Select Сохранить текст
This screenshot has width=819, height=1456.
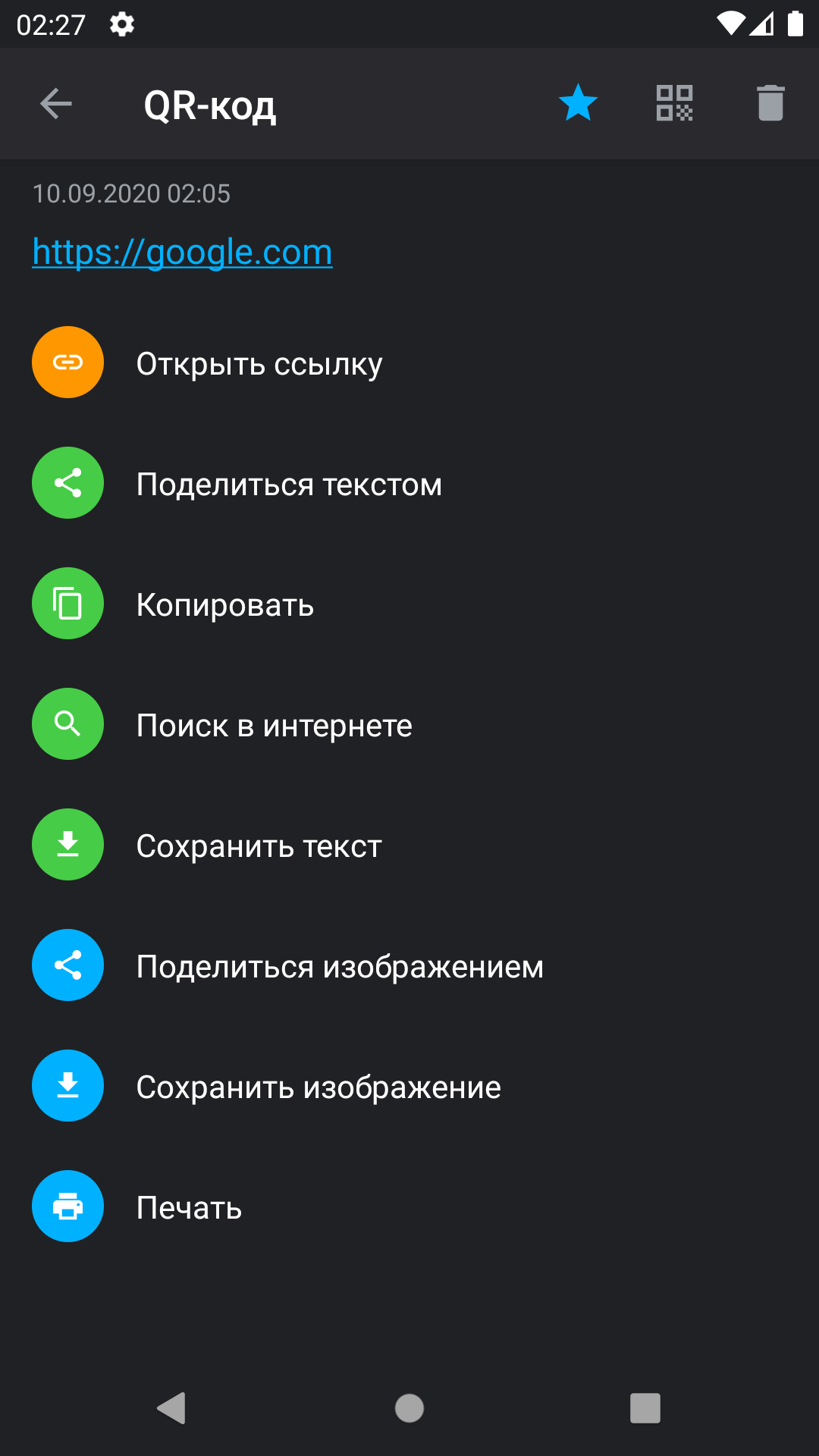259,846
